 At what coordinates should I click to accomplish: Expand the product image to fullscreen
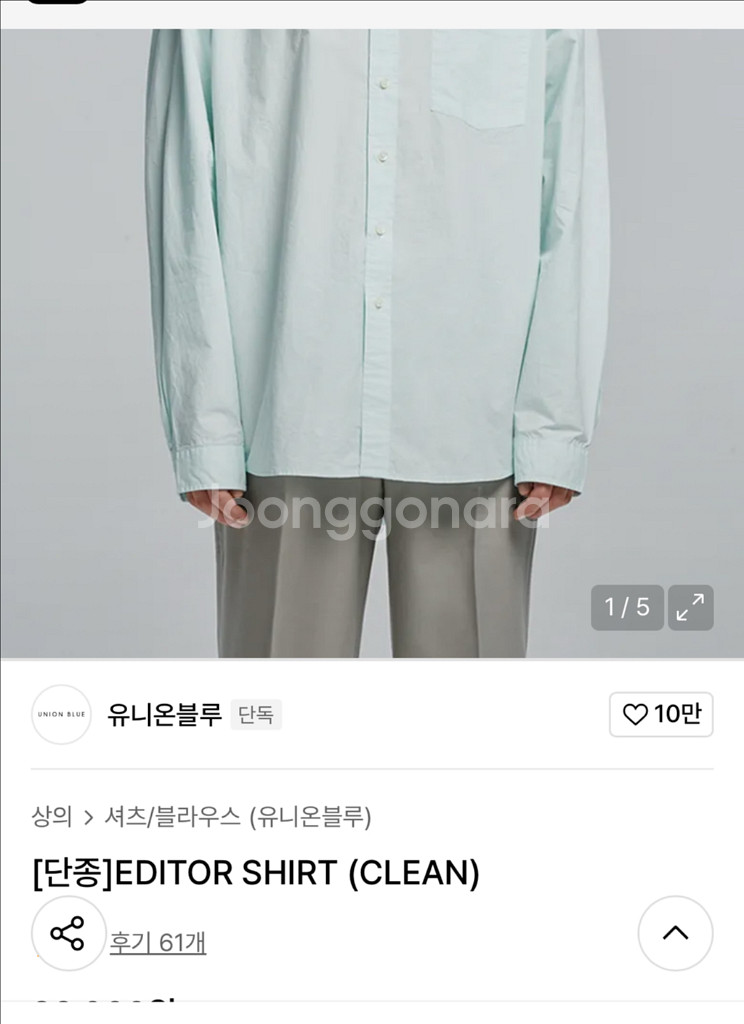690,607
